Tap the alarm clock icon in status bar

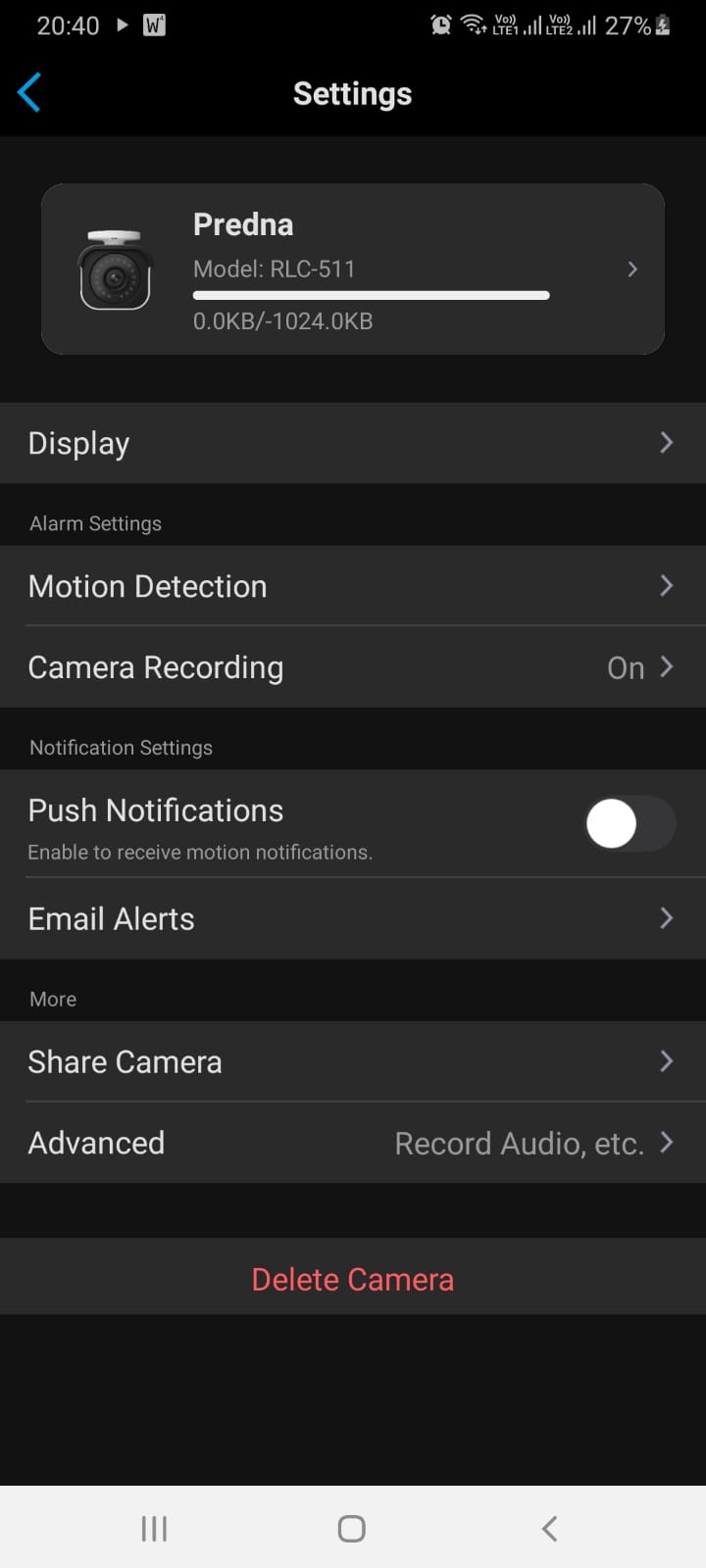(x=442, y=24)
